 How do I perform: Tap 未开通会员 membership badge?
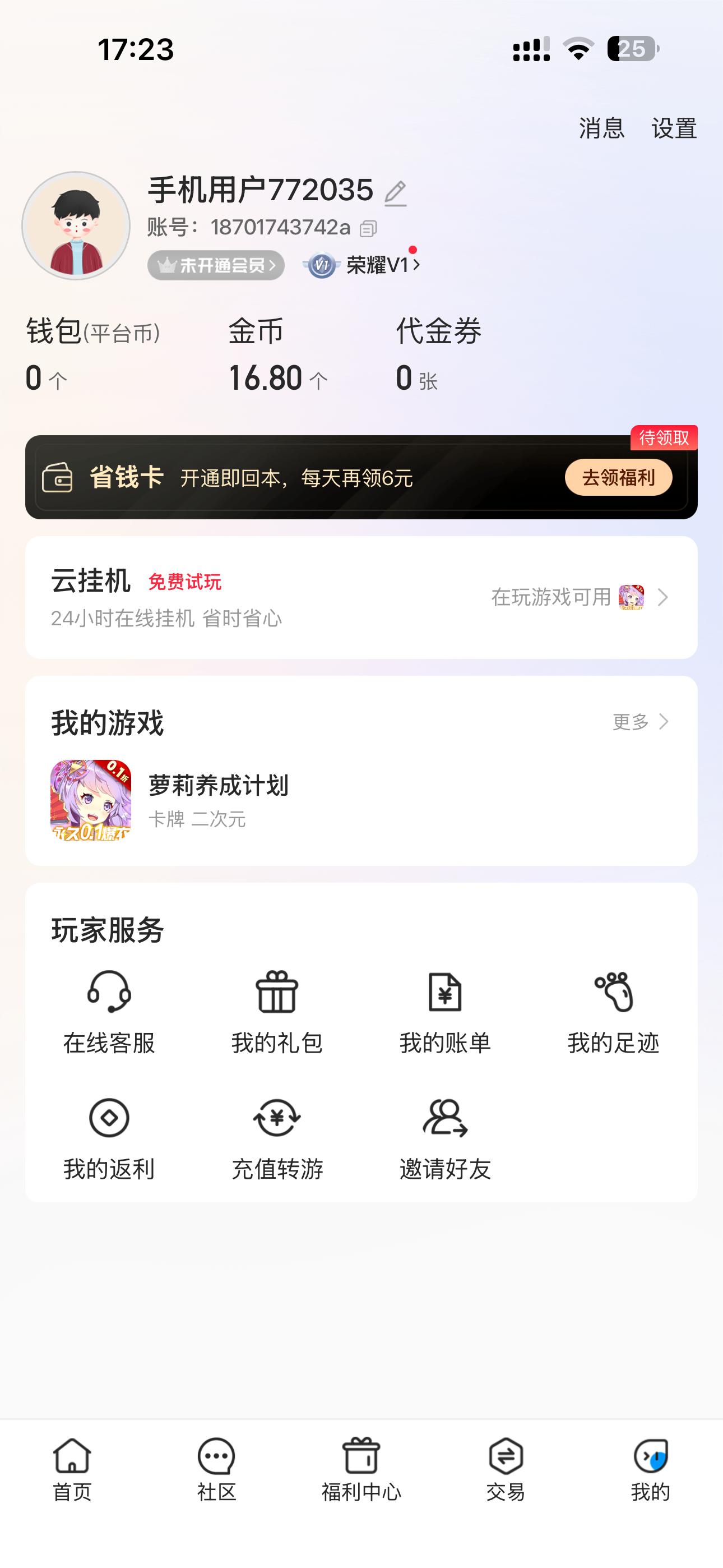click(x=216, y=265)
